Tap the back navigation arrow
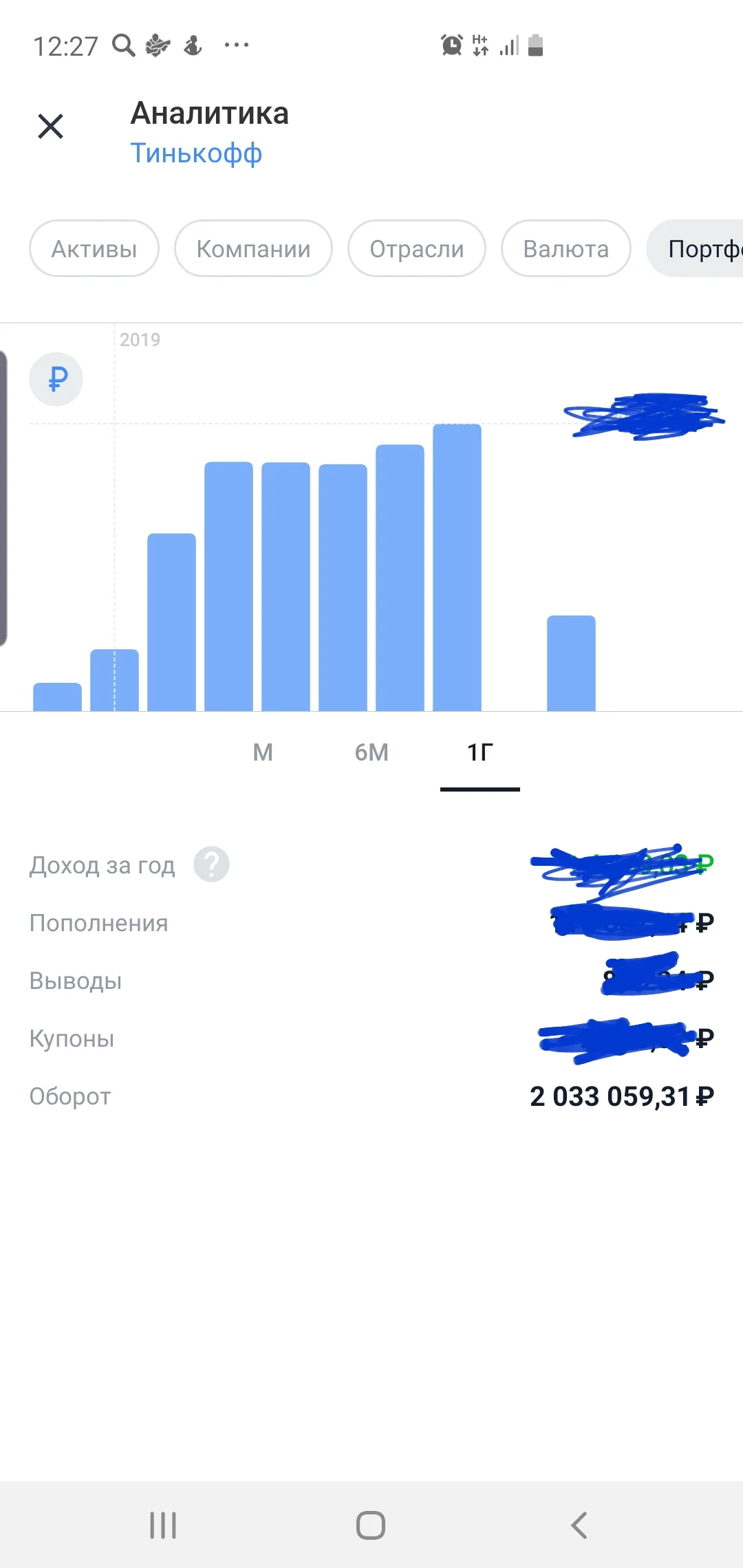The image size is (743, 1568). 579,1524
